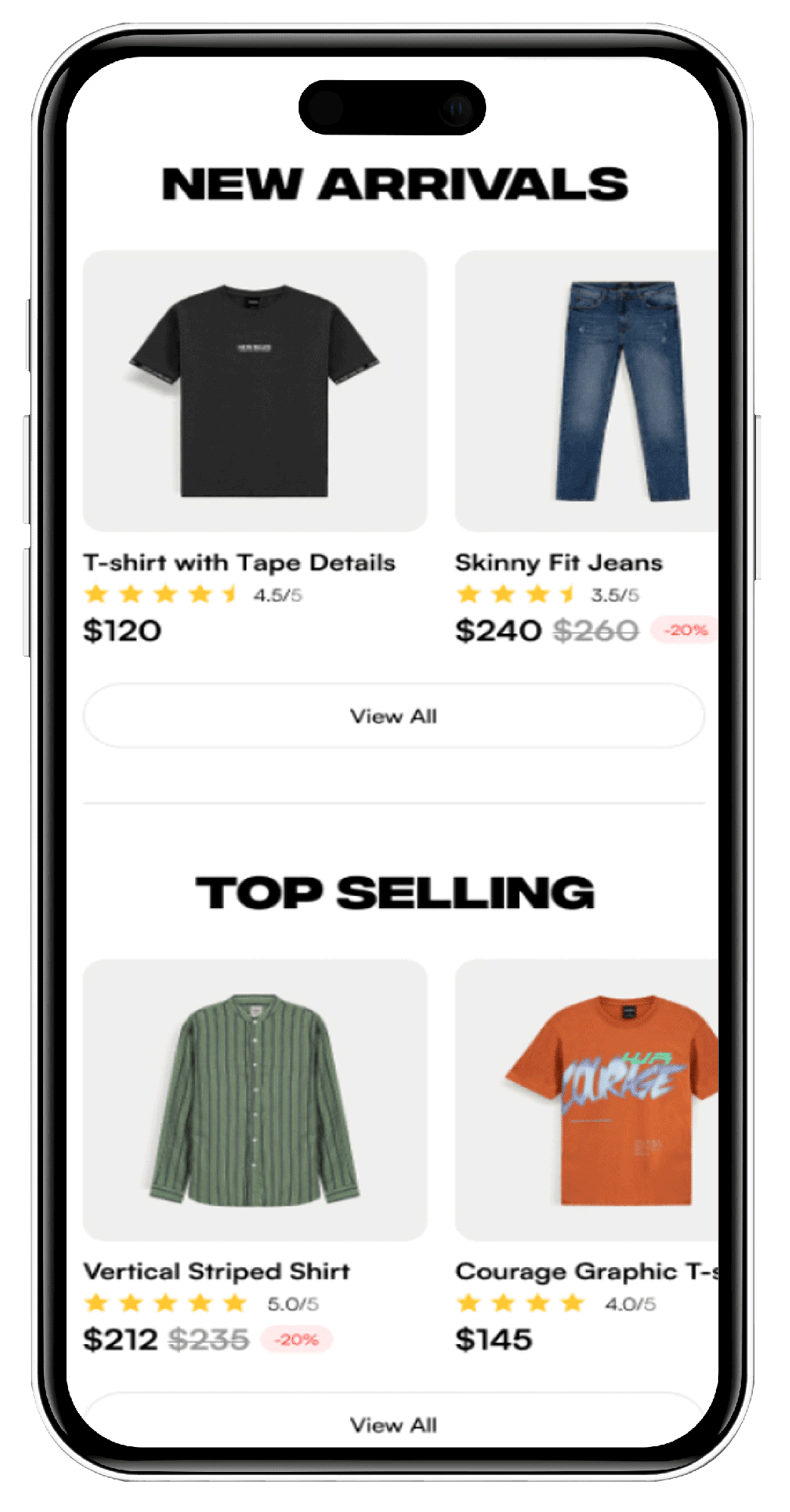The image size is (790, 1512).
Task: View all New Arrivals products
Action: click(393, 716)
